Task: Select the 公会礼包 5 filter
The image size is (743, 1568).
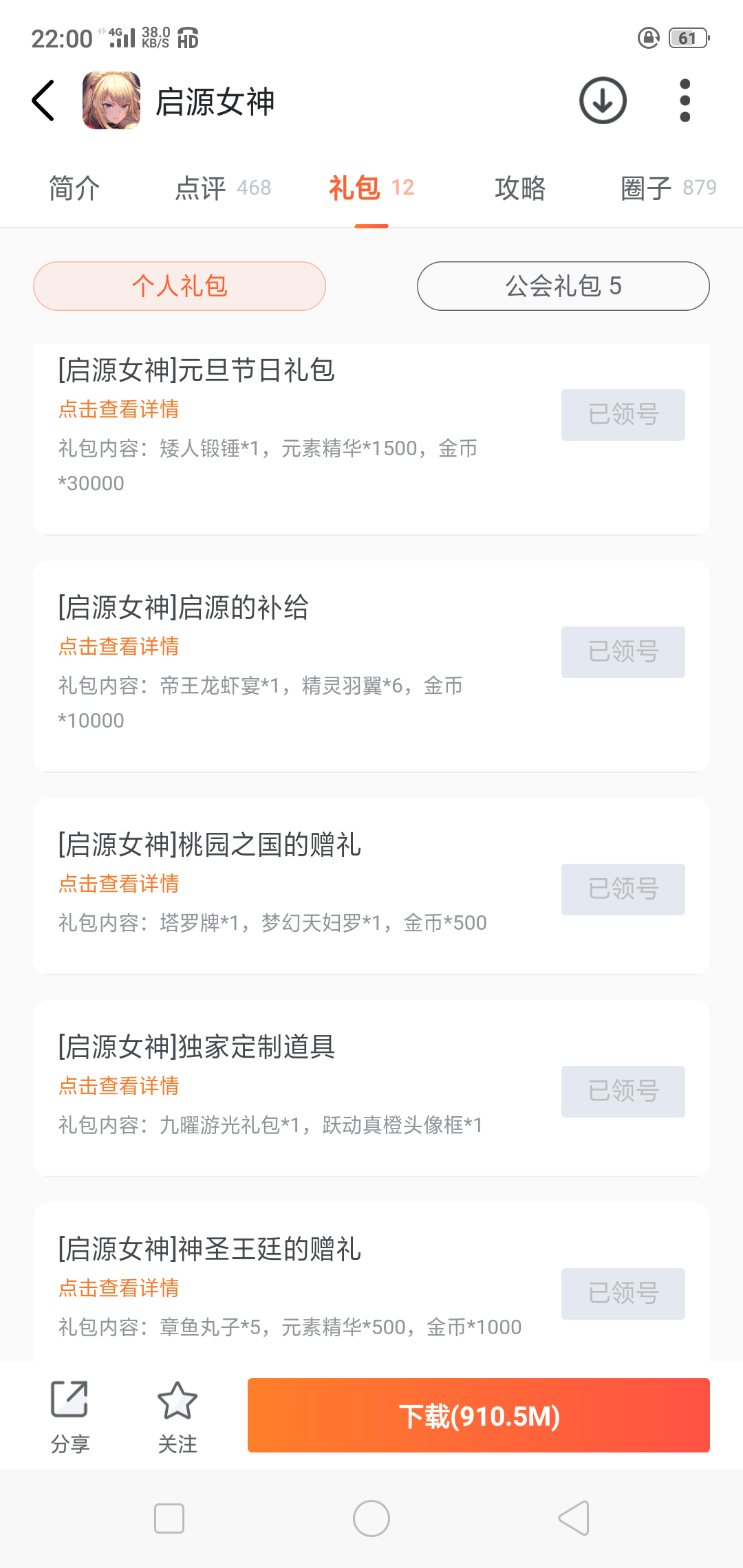Action: coord(563,286)
